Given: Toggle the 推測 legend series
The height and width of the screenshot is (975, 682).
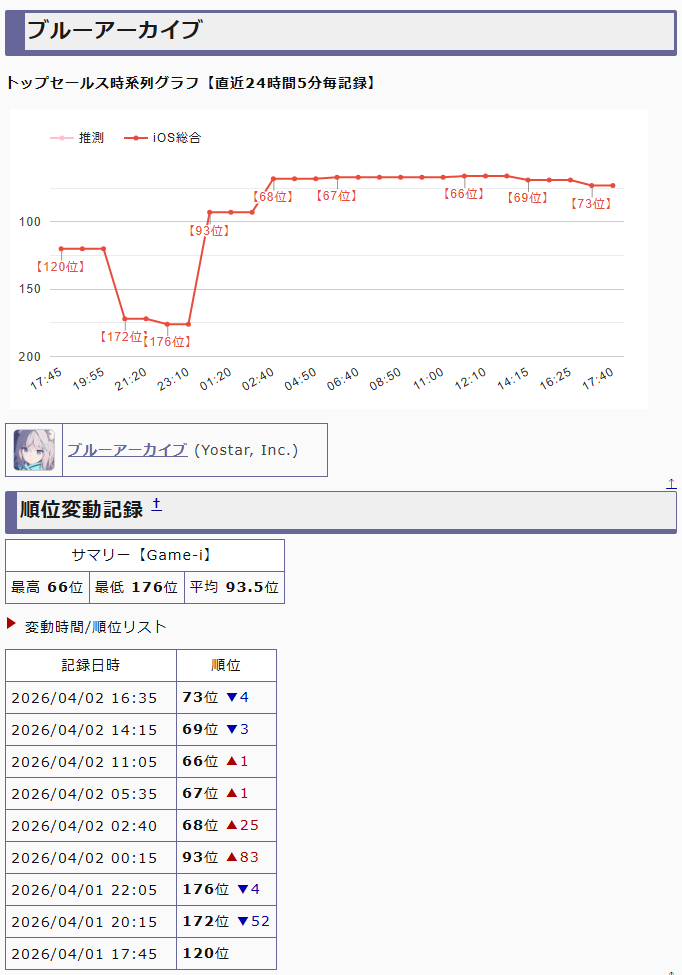Looking at the screenshot, I should click(x=78, y=138).
